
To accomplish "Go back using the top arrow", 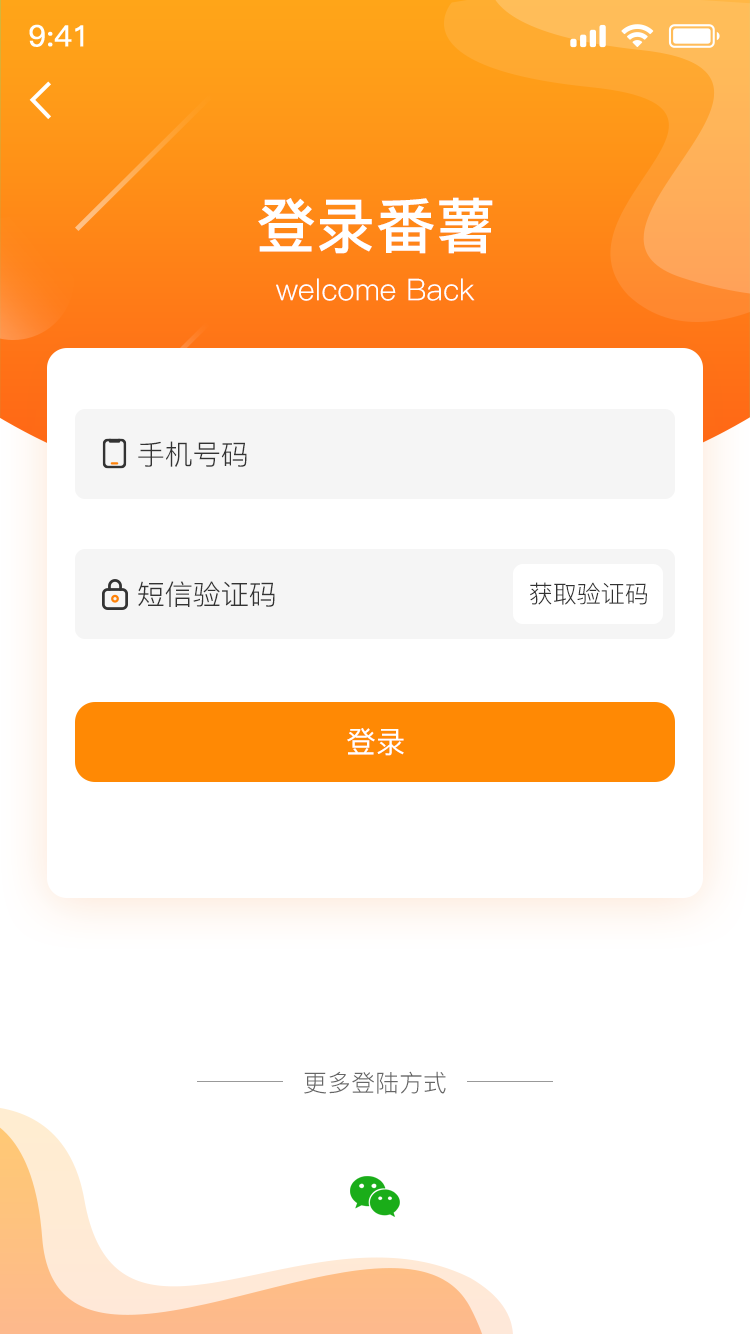I will click(41, 101).
